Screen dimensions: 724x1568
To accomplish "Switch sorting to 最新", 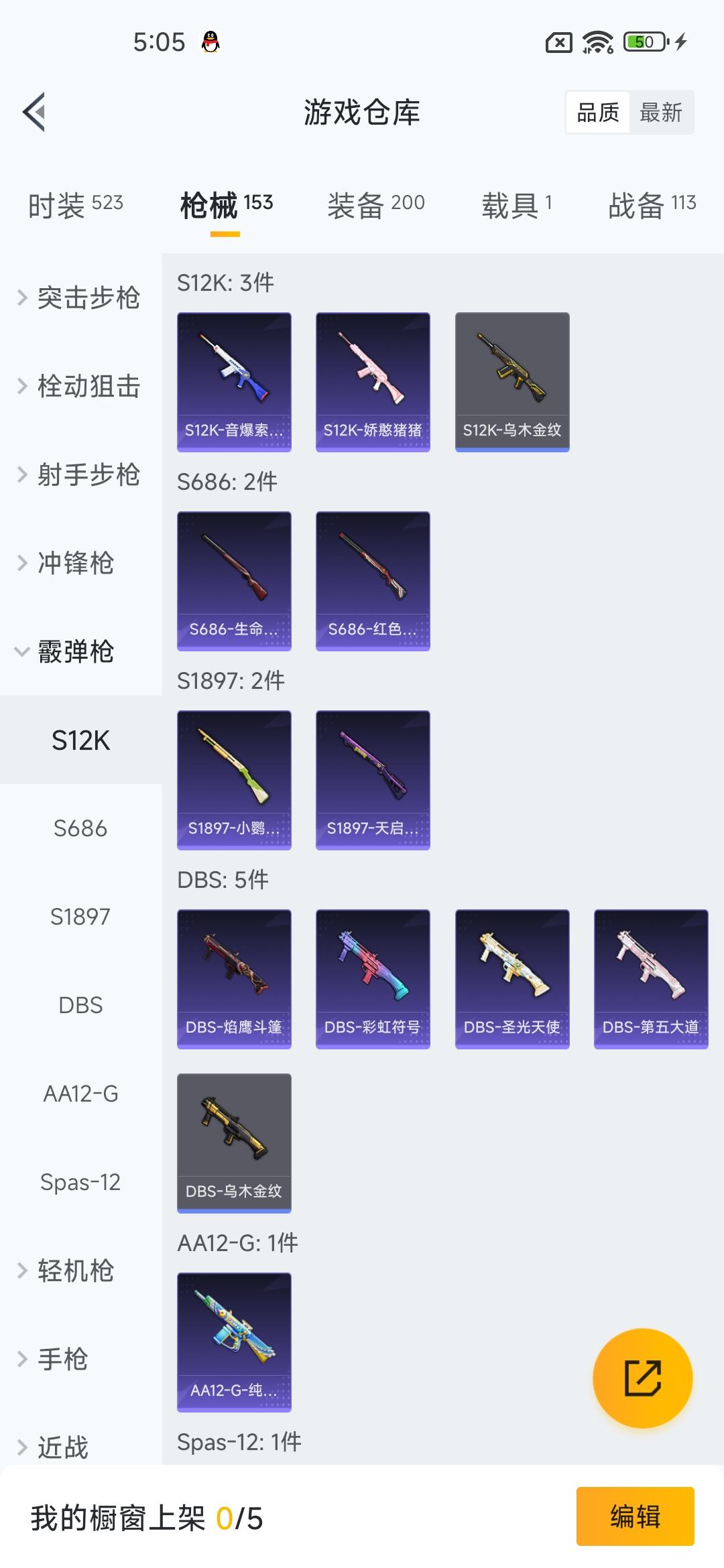I will point(662,113).
